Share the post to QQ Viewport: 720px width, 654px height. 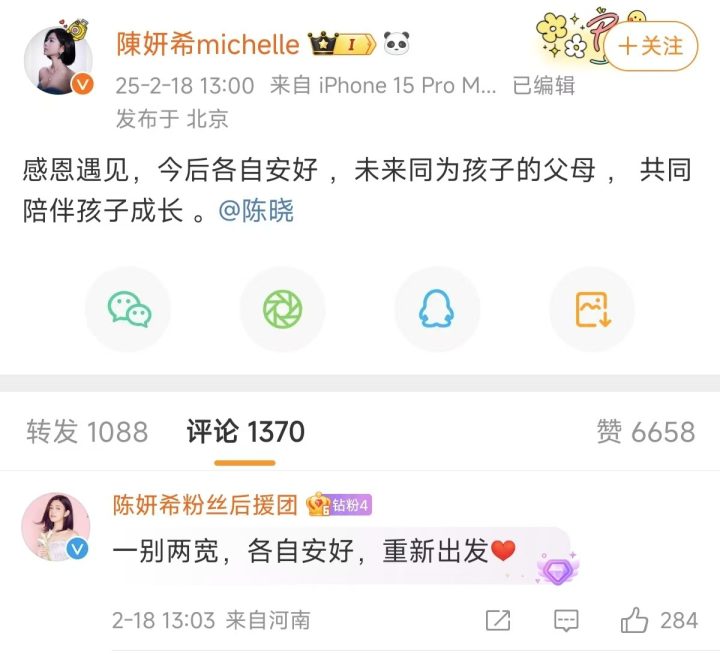pyautogui.click(x=437, y=310)
